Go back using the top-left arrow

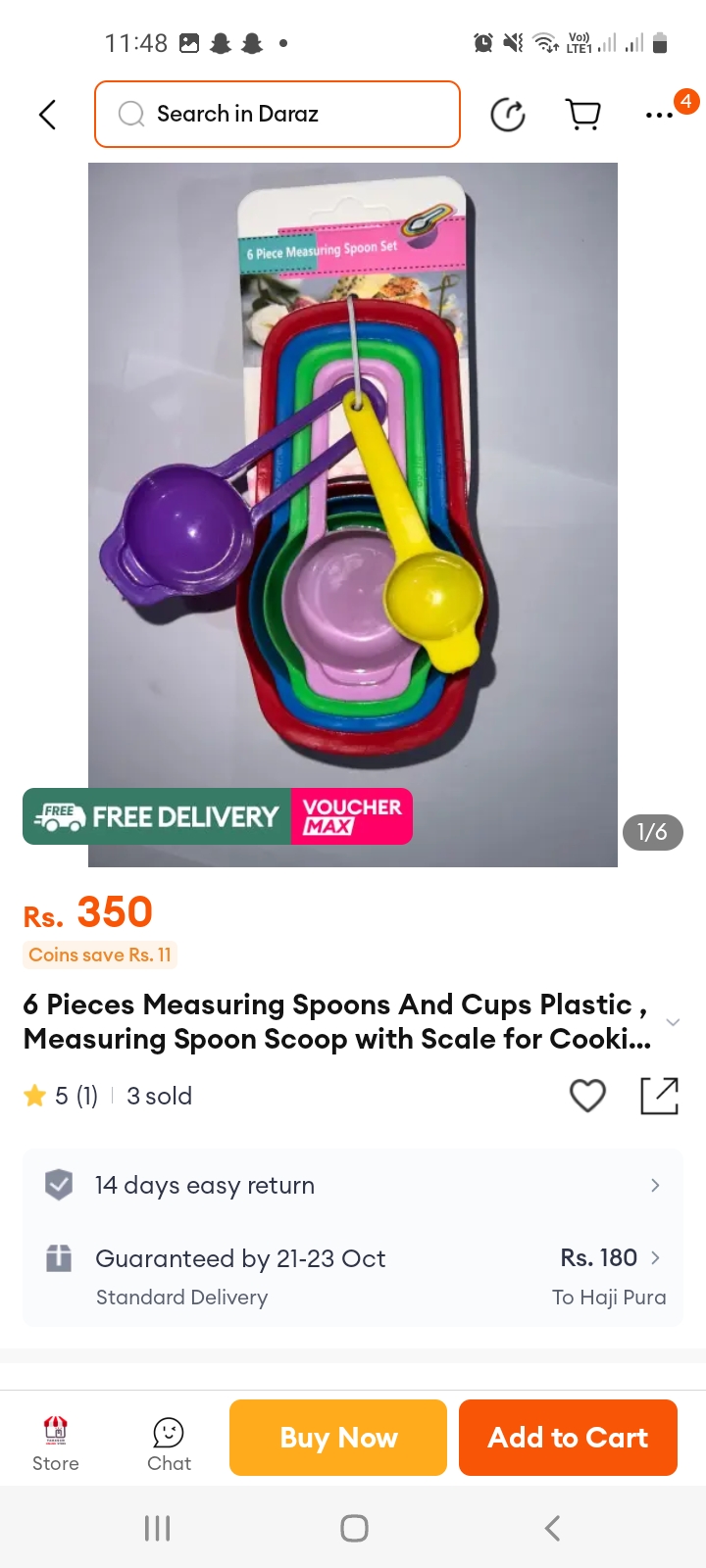tap(47, 115)
